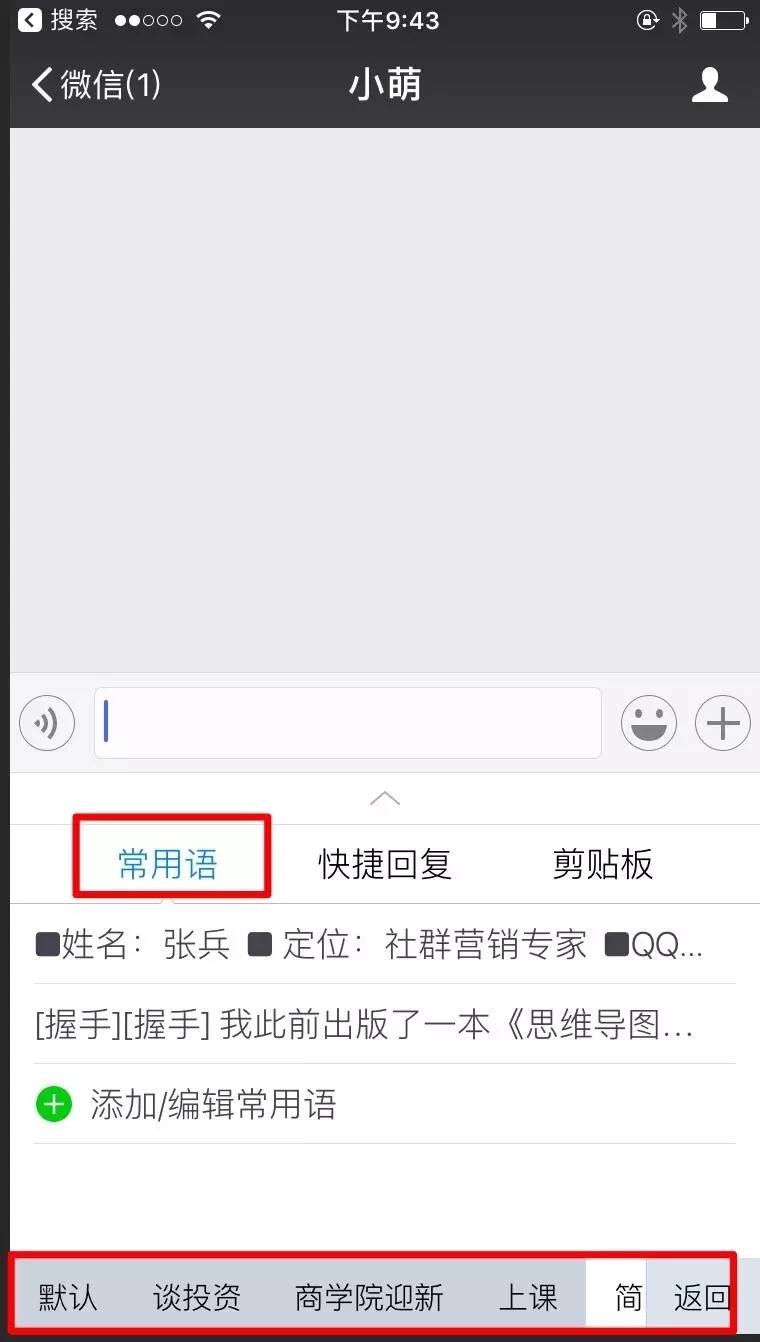The image size is (760, 1342).
Task: Insert the phrase starting with 姓名：张兵
Action: pos(370,944)
